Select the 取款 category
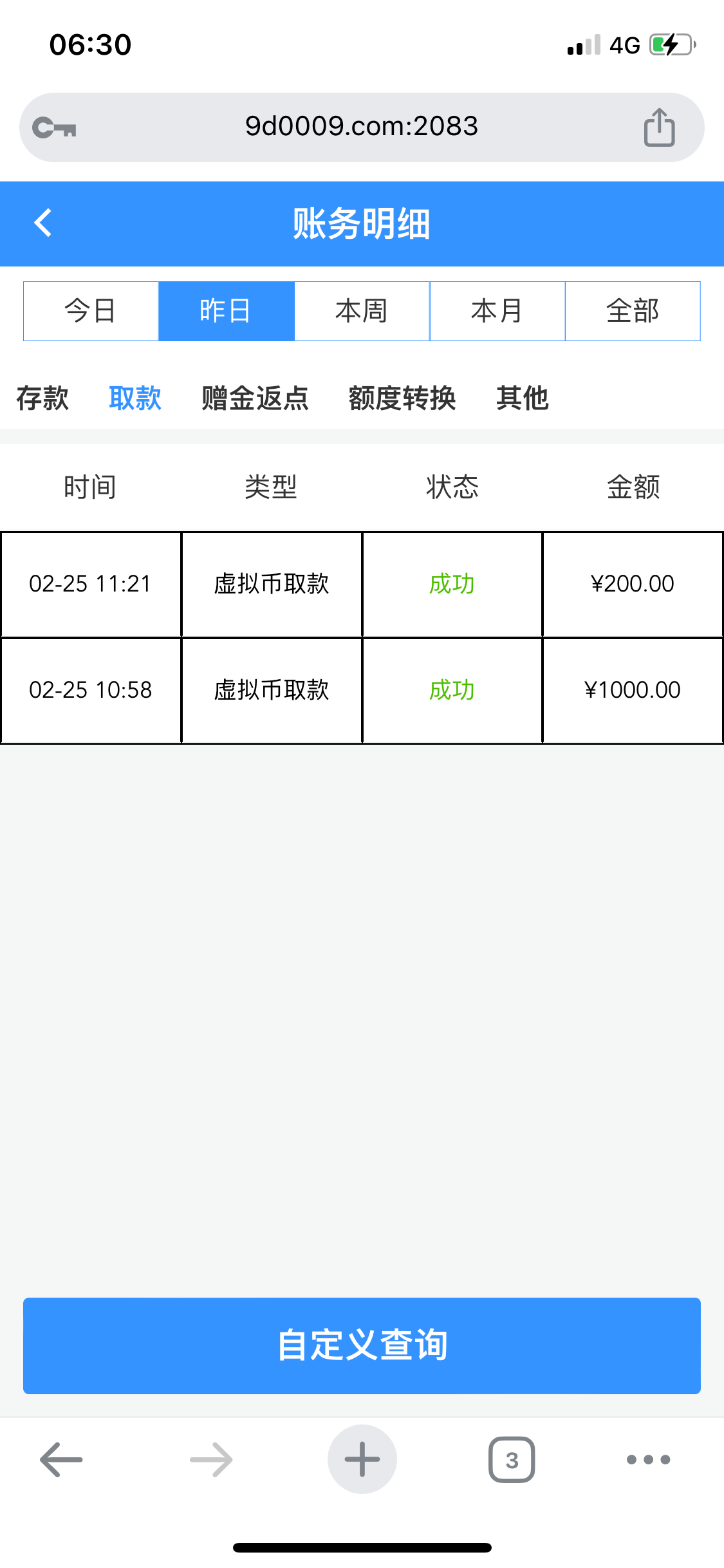Screen dimensions: 724x1568 [135, 398]
